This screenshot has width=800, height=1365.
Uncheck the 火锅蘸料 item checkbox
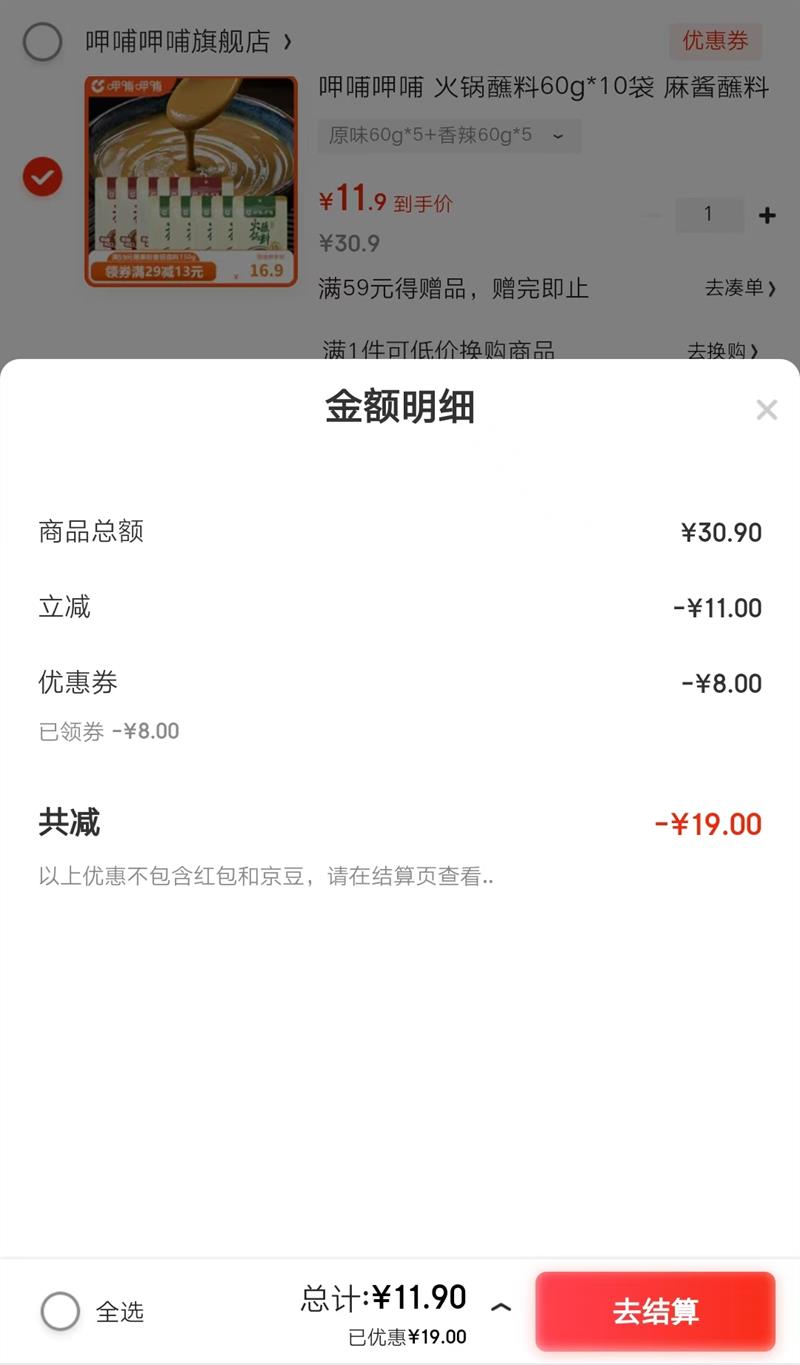coord(42,177)
